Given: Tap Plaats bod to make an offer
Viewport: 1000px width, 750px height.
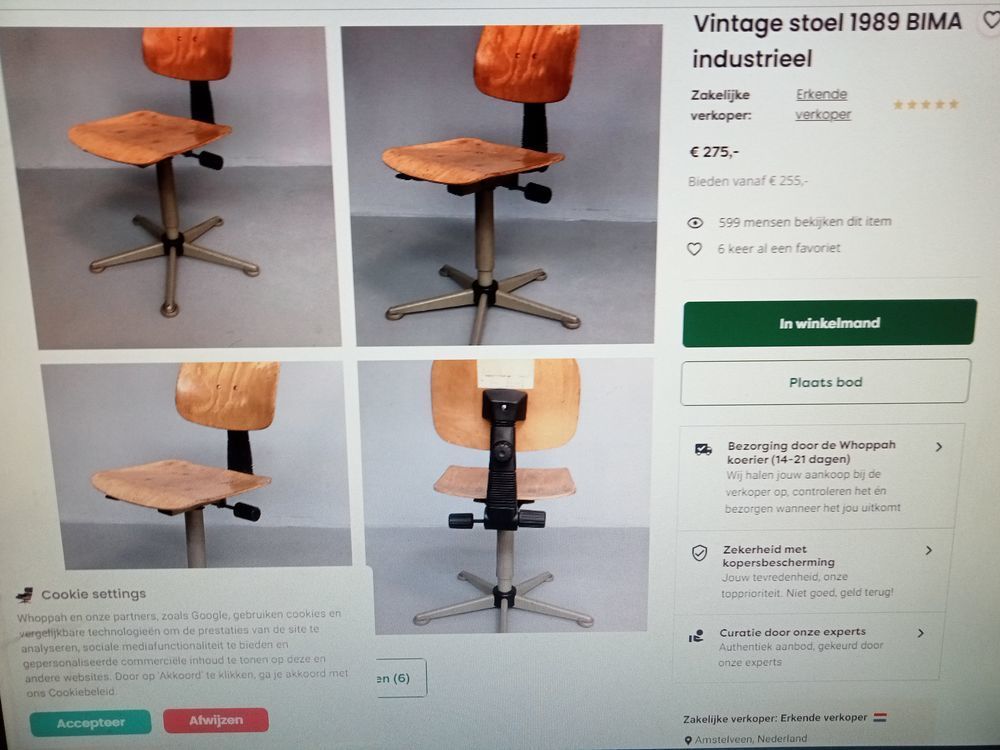Looking at the screenshot, I should [825, 382].
